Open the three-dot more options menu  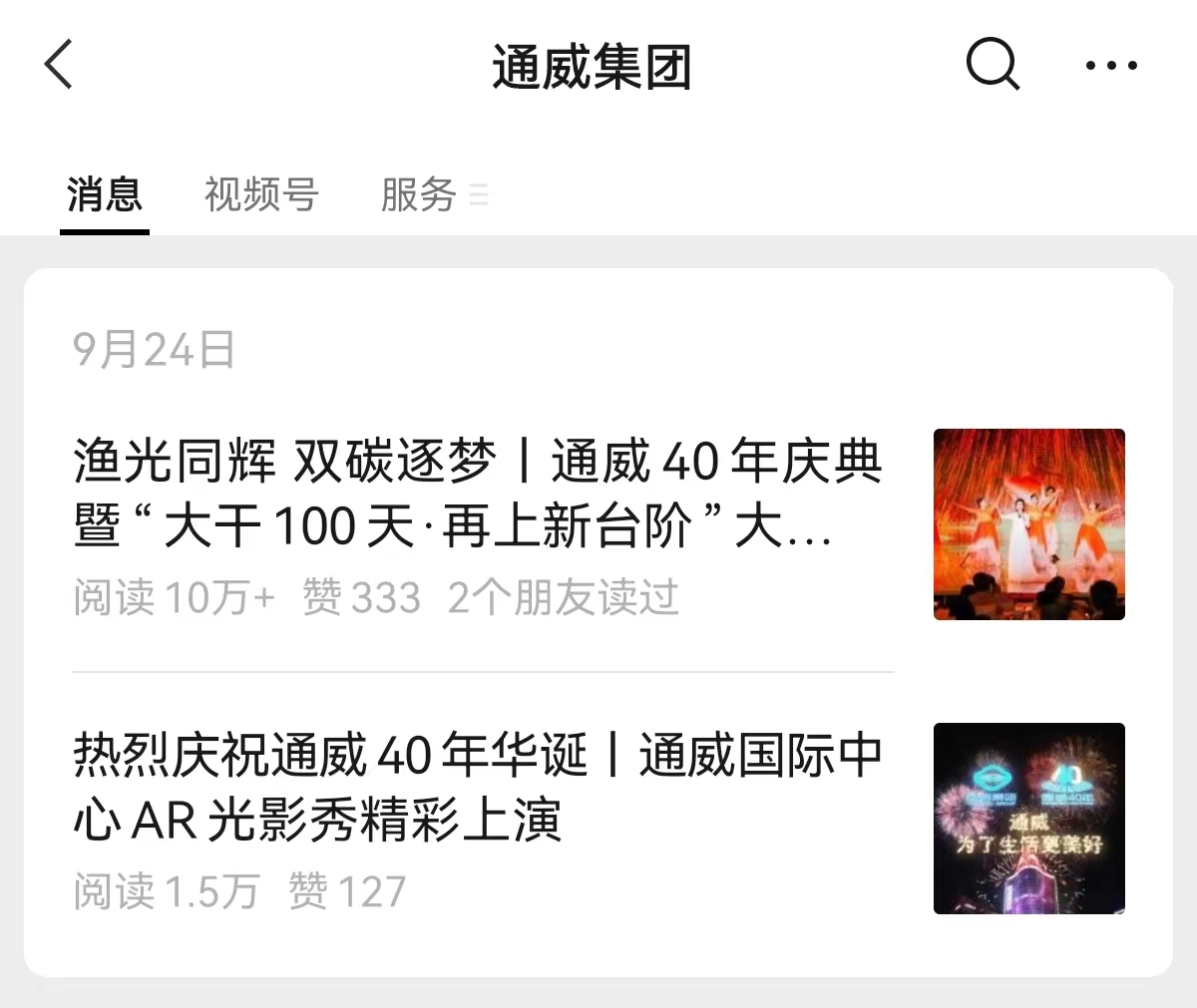click(x=1111, y=66)
